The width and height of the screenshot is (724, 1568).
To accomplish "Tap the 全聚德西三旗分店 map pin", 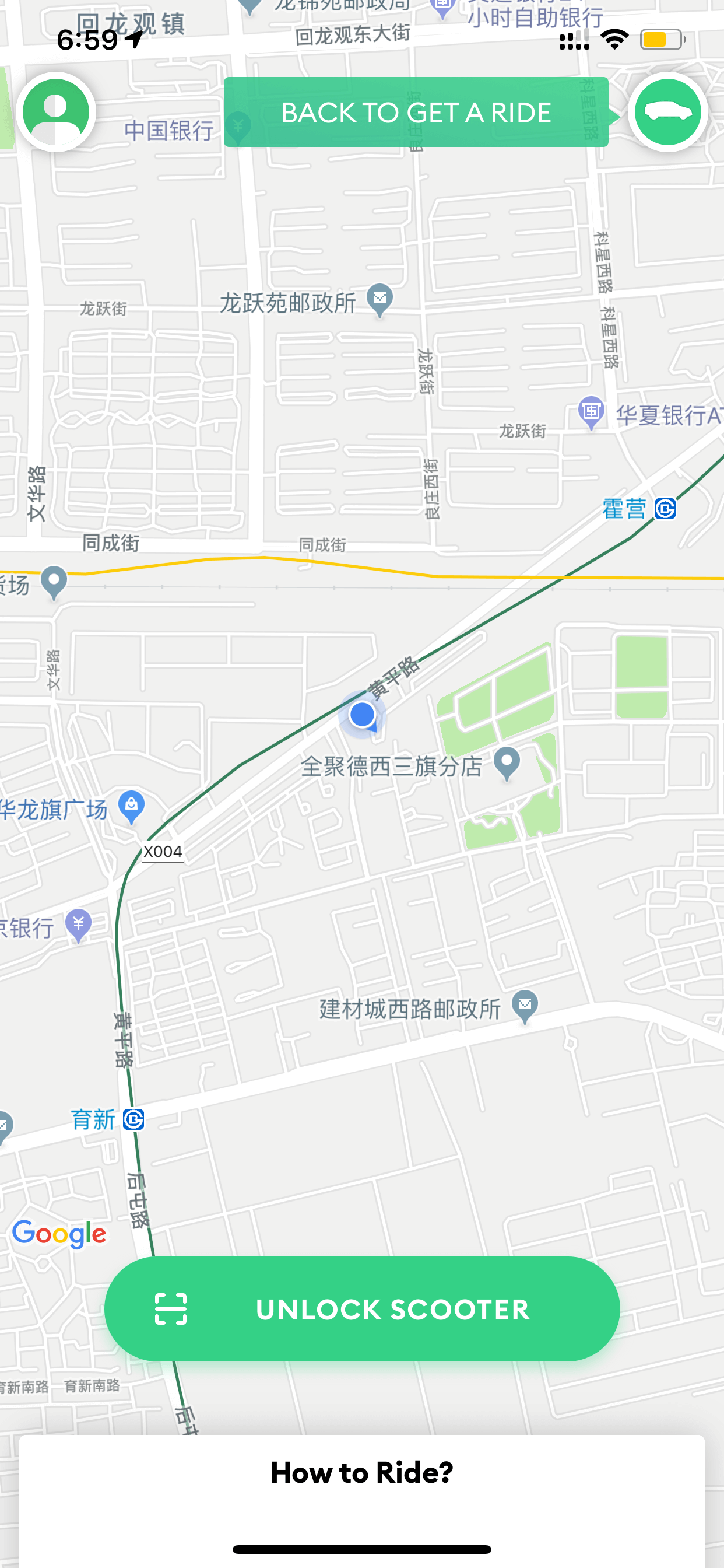I will [x=506, y=764].
